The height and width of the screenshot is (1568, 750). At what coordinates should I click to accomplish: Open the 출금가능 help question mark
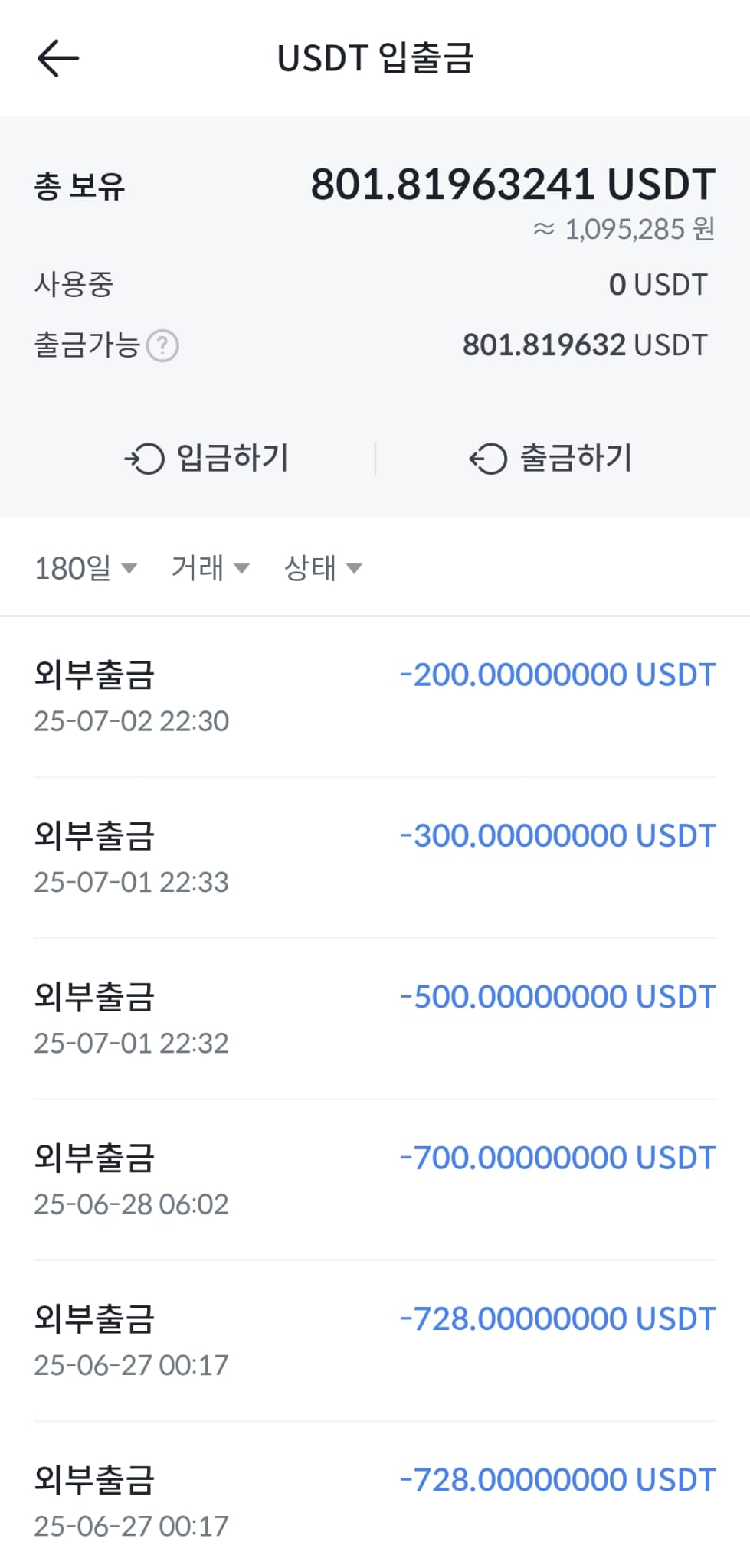click(162, 346)
